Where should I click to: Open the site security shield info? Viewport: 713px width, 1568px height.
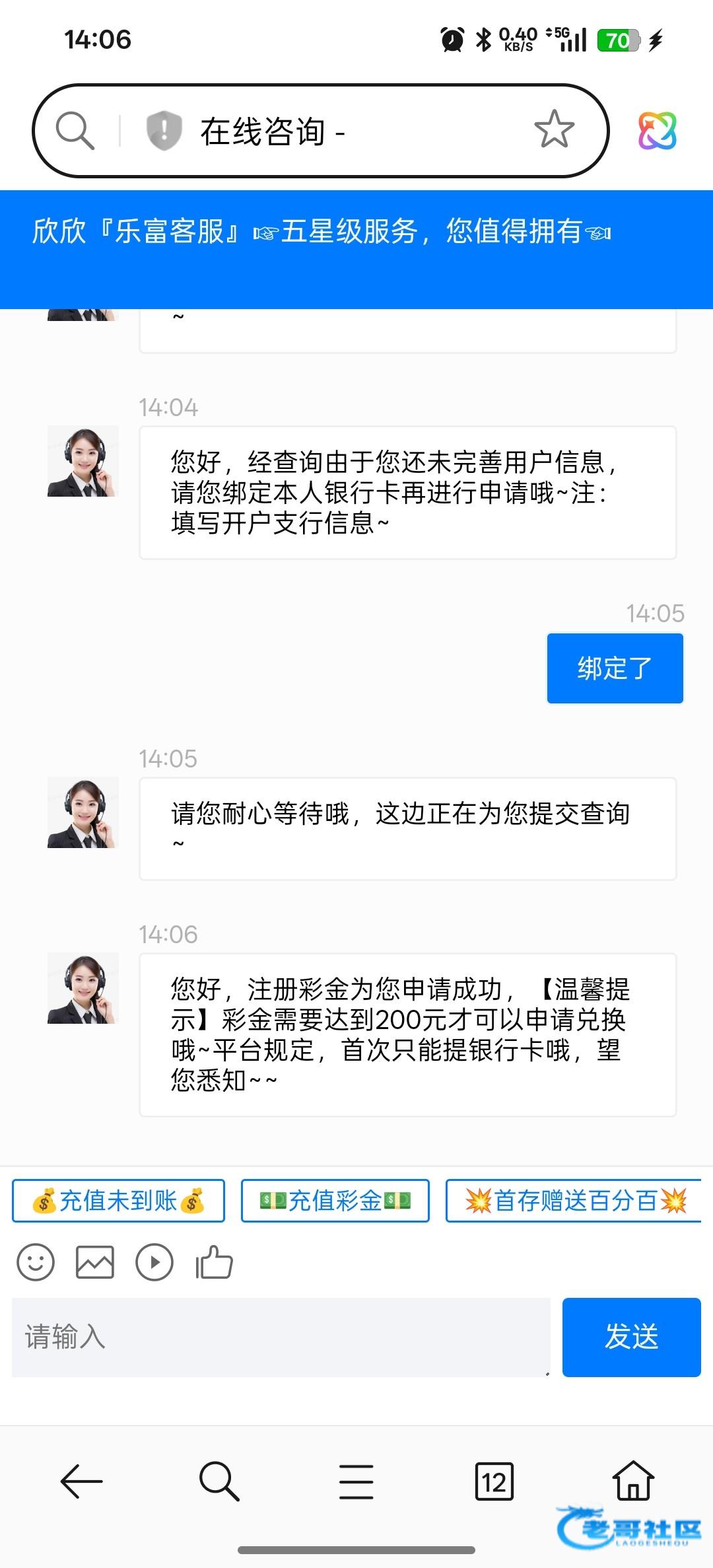coord(163,130)
